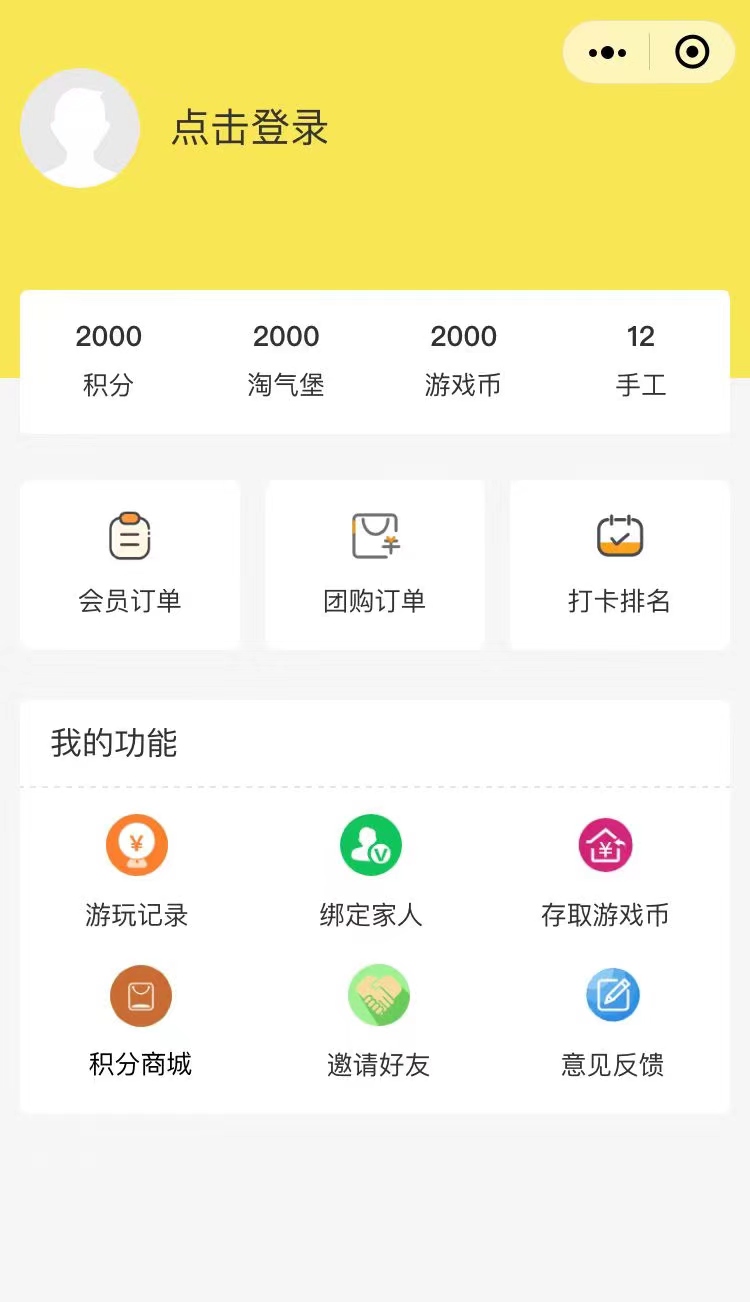The height and width of the screenshot is (1302, 750).
Task: Open the WeChat capsule more options menu
Action: coord(608,51)
